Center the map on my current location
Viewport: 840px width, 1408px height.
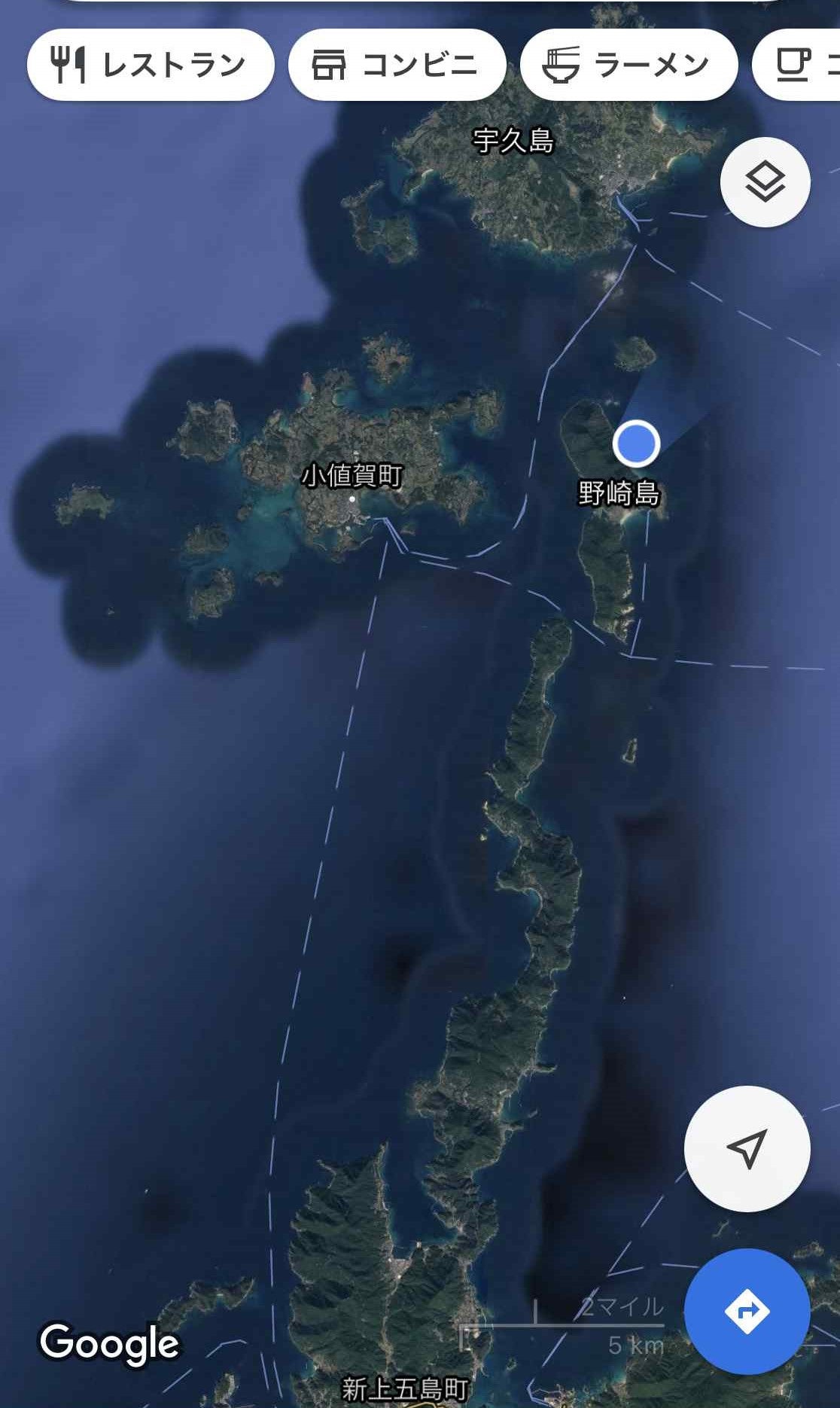coord(747,1148)
